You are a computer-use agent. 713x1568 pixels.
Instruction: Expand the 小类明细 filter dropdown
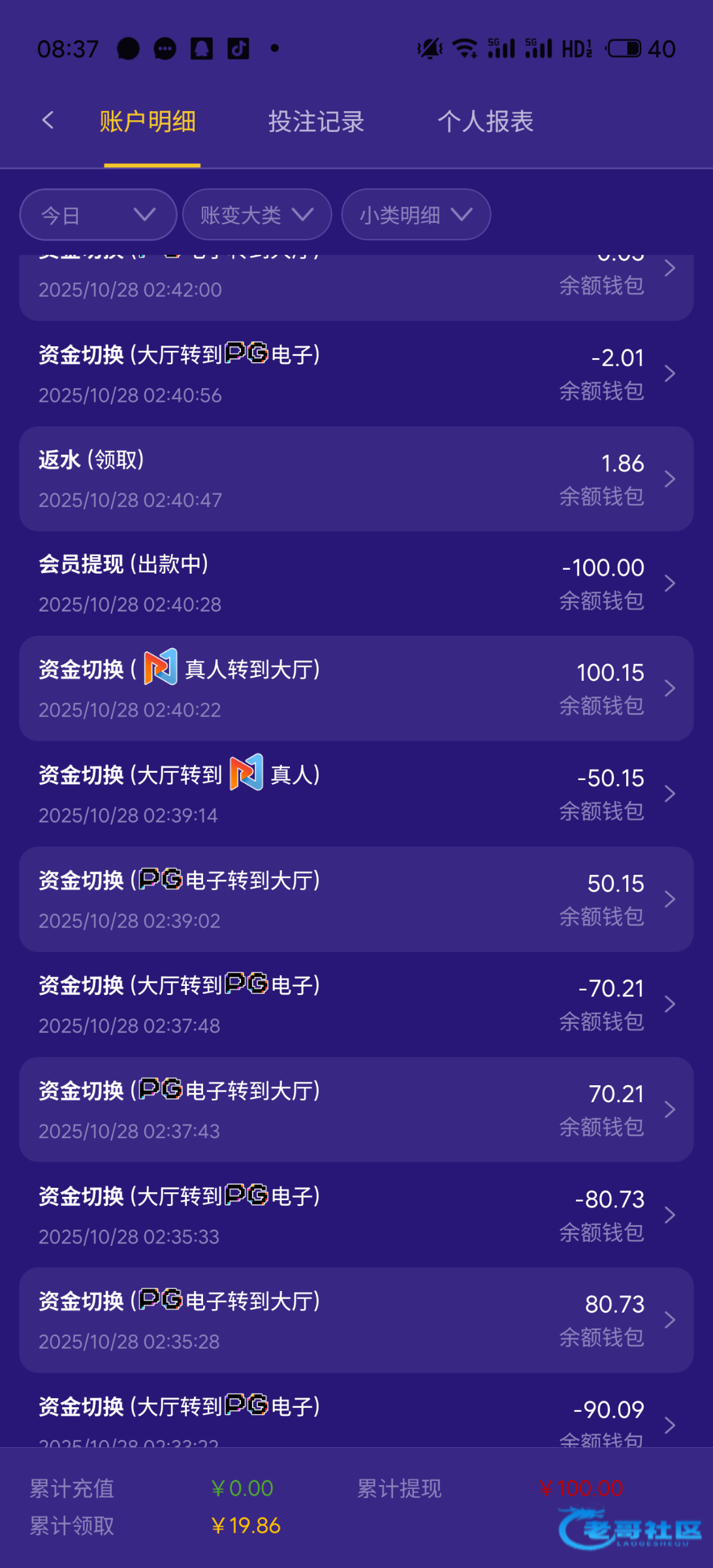tap(416, 214)
